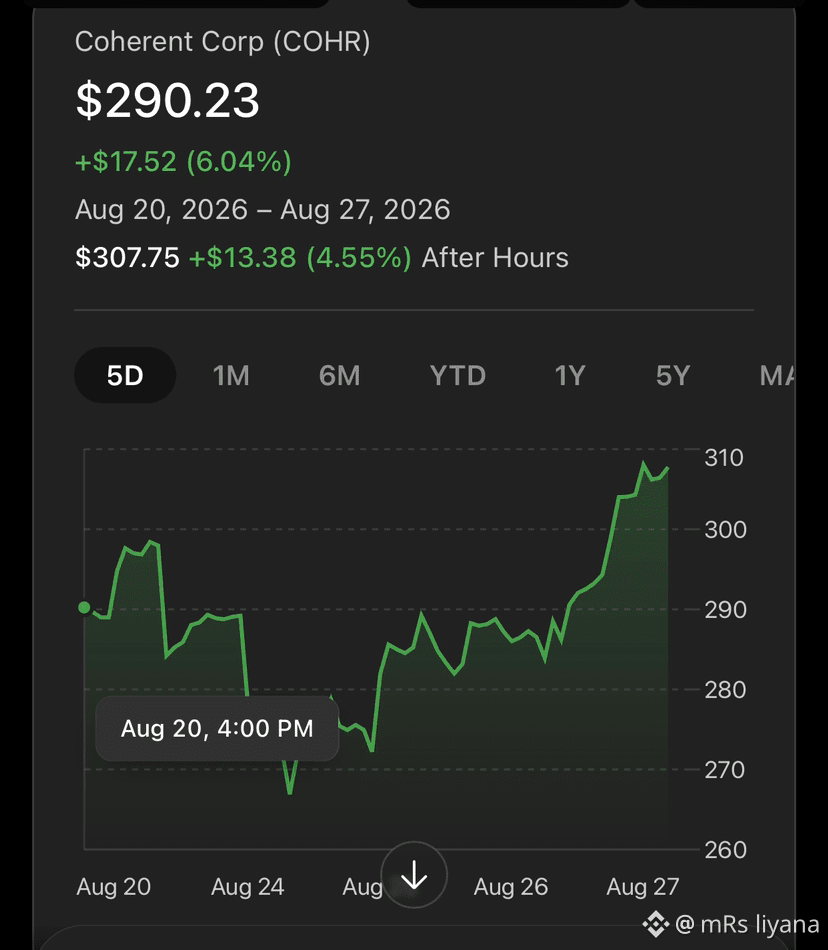Select the 1Y time range
Image resolution: width=828 pixels, height=950 pixels.
click(570, 376)
